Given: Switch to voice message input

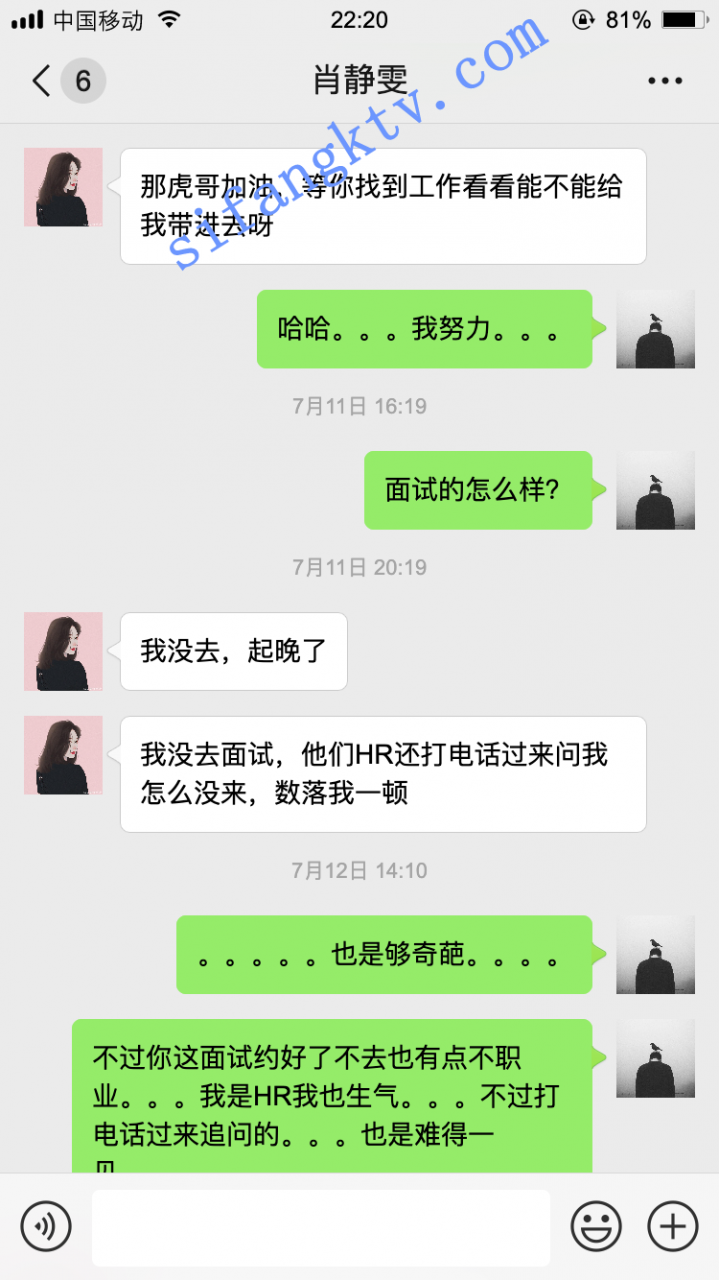Looking at the screenshot, I should pyautogui.click(x=46, y=1226).
